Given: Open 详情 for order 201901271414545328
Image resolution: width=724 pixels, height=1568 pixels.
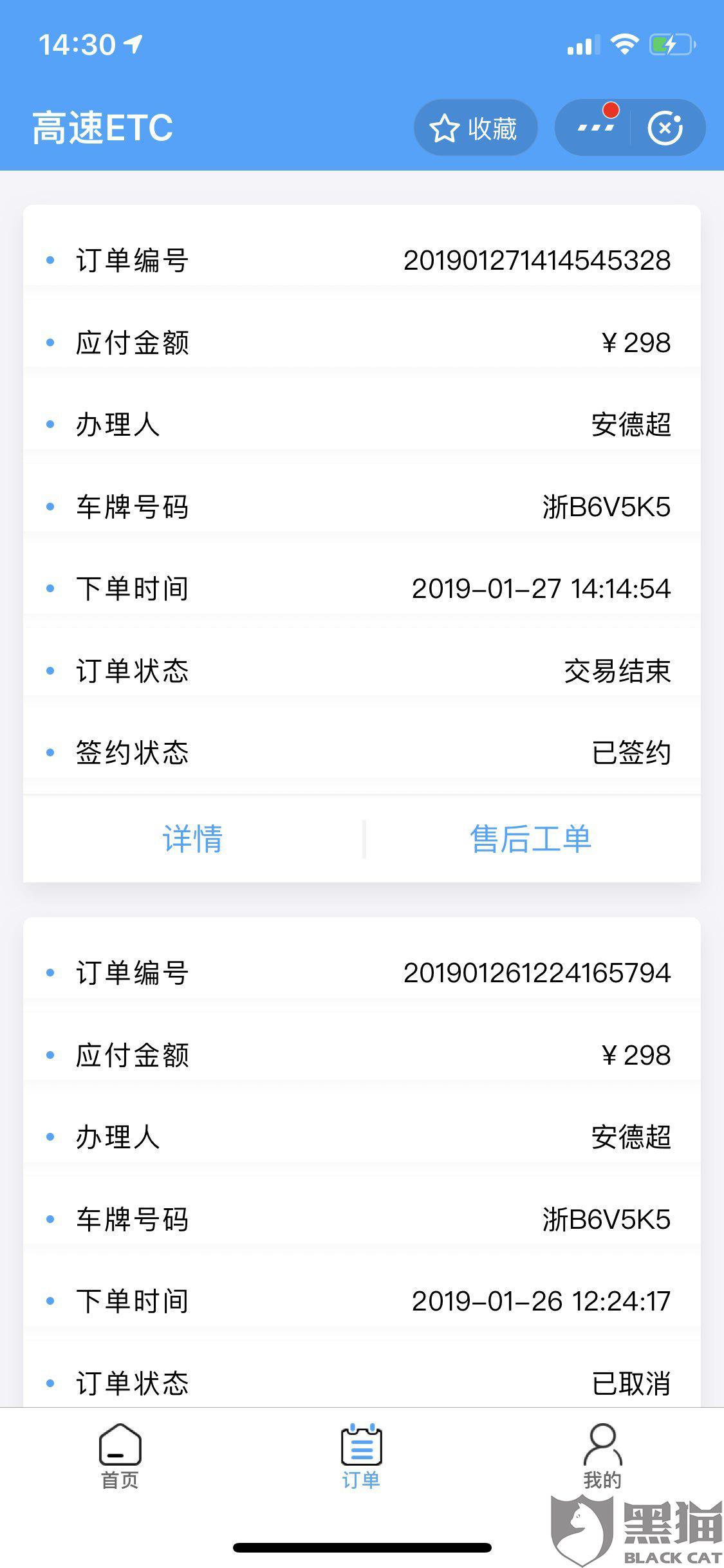Looking at the screenshot, I should [192, 839].
